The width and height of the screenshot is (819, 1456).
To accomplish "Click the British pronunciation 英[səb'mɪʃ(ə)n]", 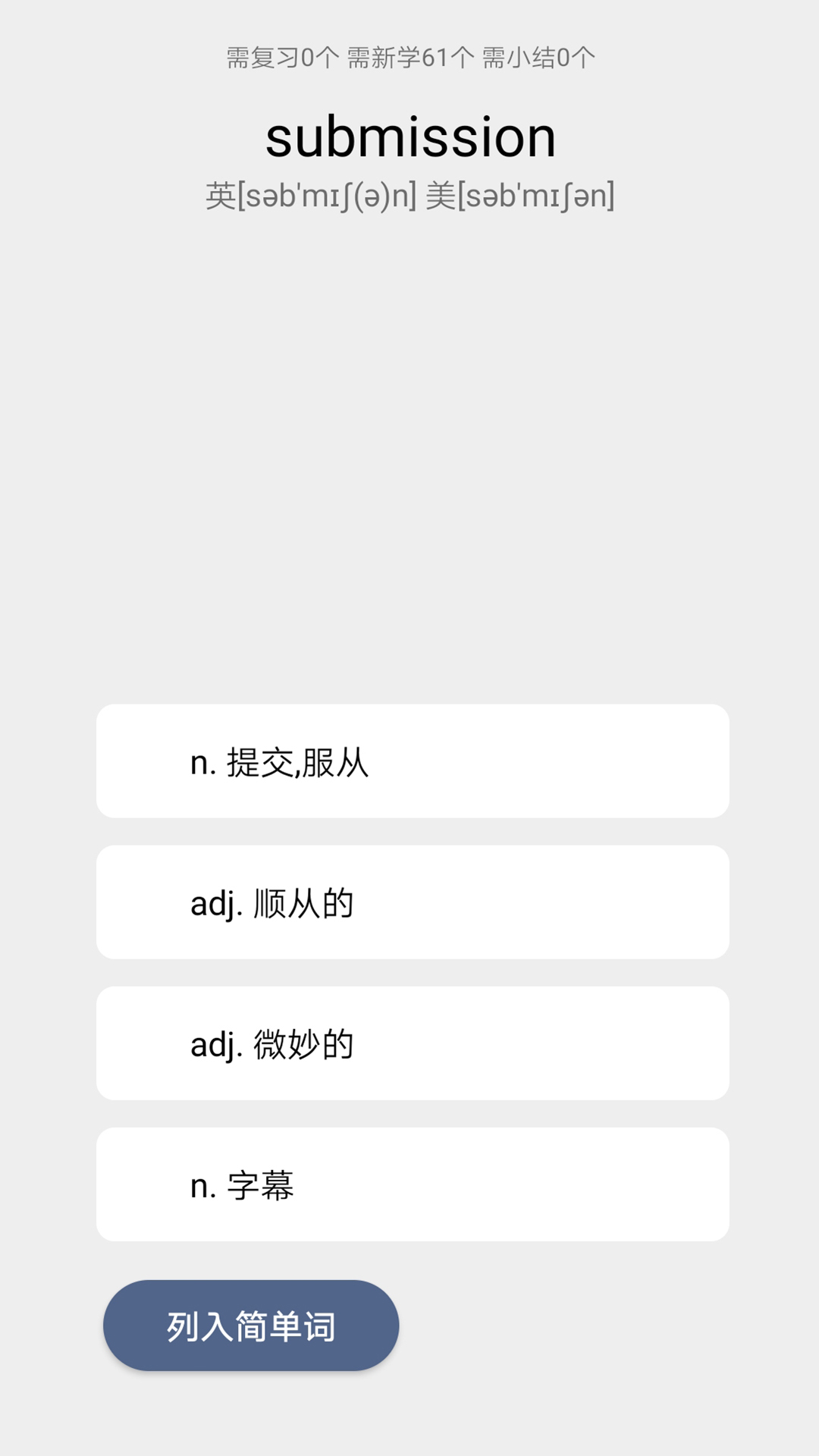I will (x=311, y=196).
